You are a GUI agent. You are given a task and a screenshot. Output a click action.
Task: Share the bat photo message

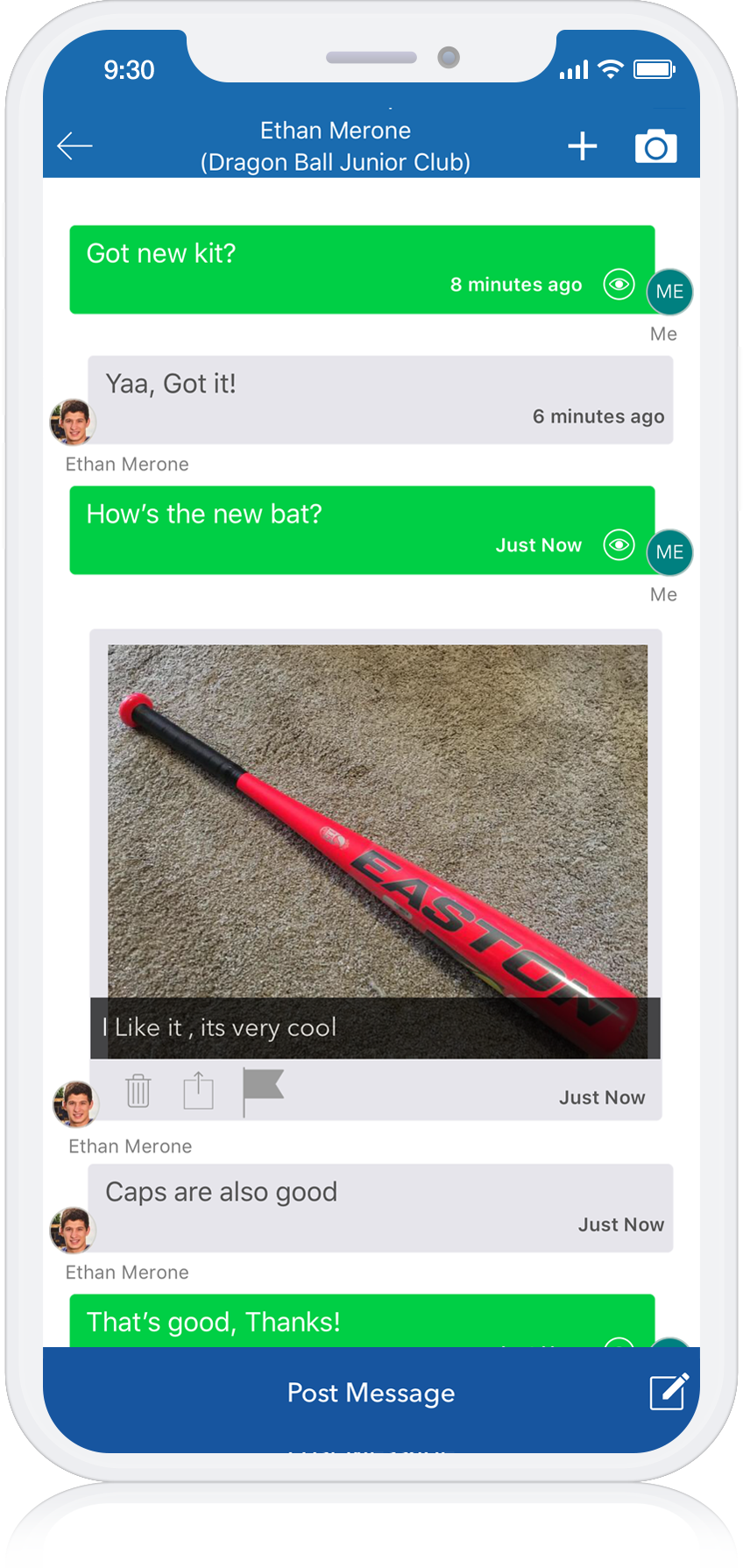[199, 1091]
